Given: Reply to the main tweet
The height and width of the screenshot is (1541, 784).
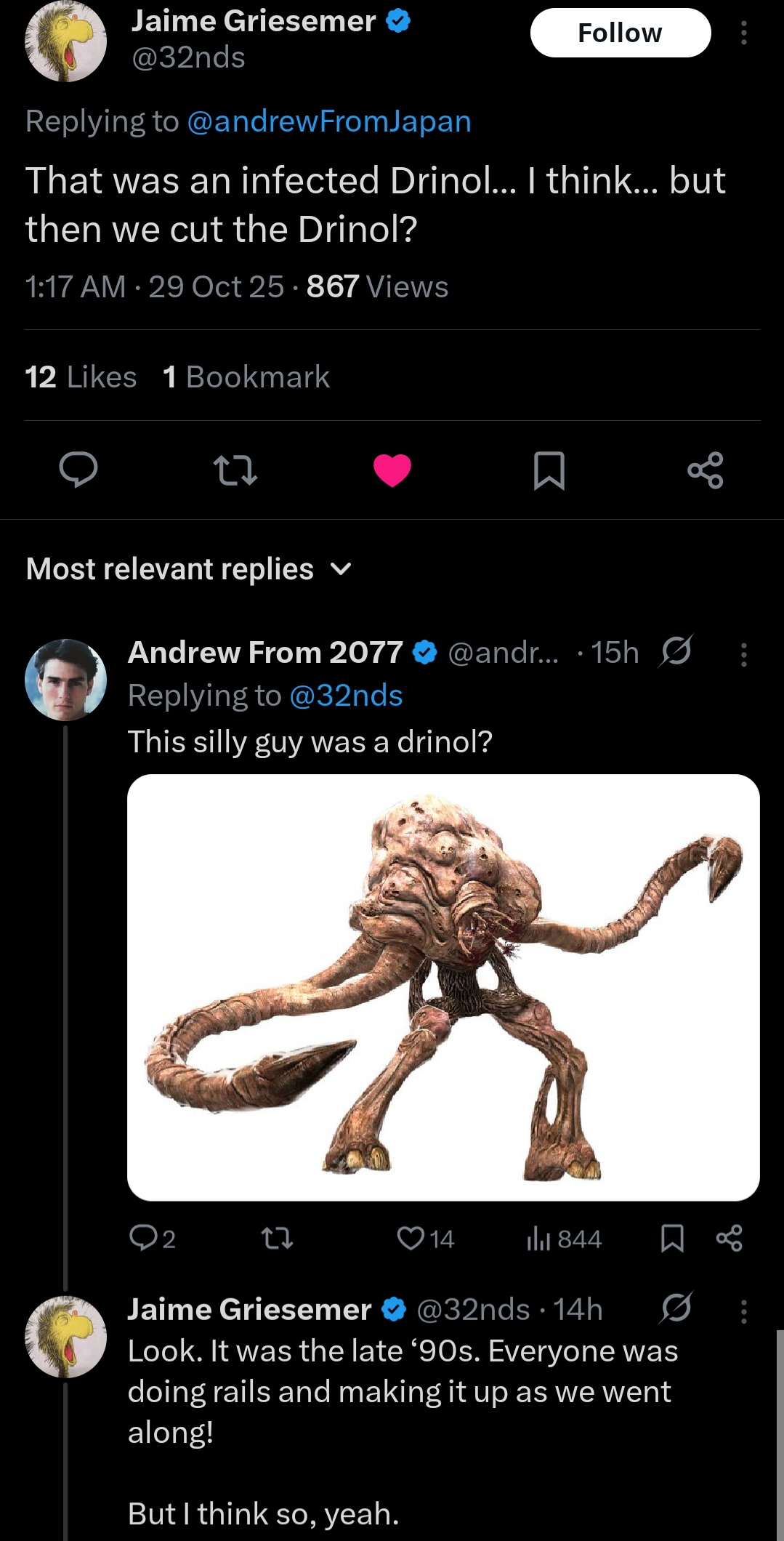Looking at the screenshot, I should [78, 470].
